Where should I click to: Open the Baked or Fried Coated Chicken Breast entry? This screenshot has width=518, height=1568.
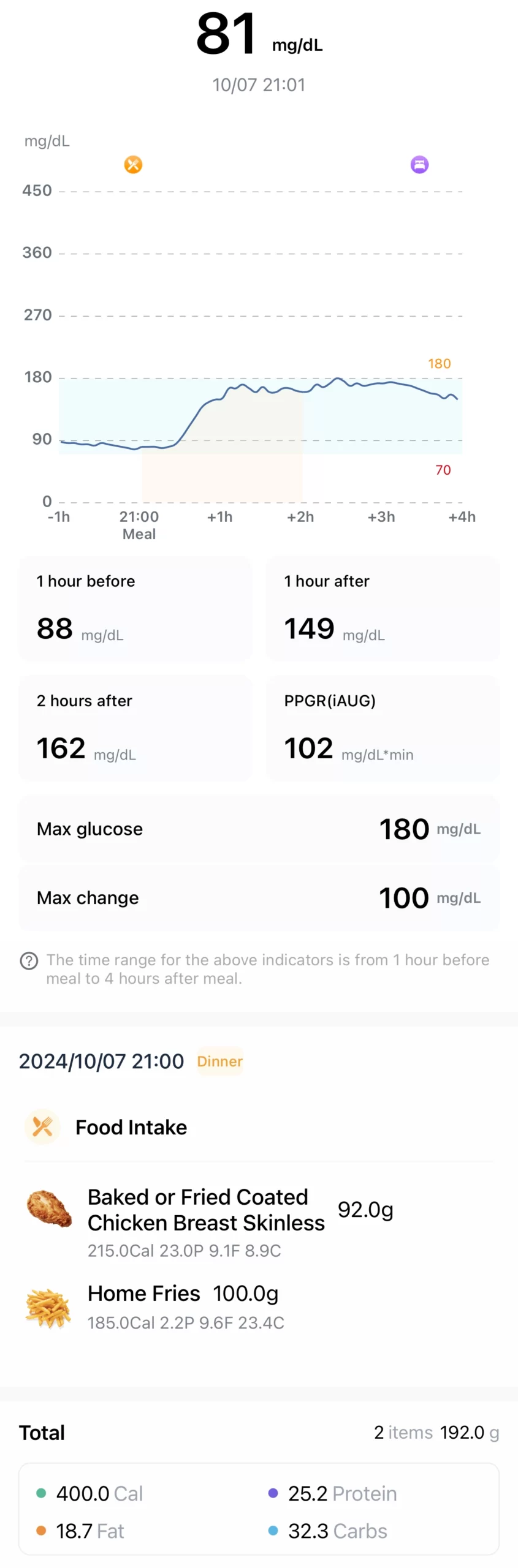coord(206,1209)
